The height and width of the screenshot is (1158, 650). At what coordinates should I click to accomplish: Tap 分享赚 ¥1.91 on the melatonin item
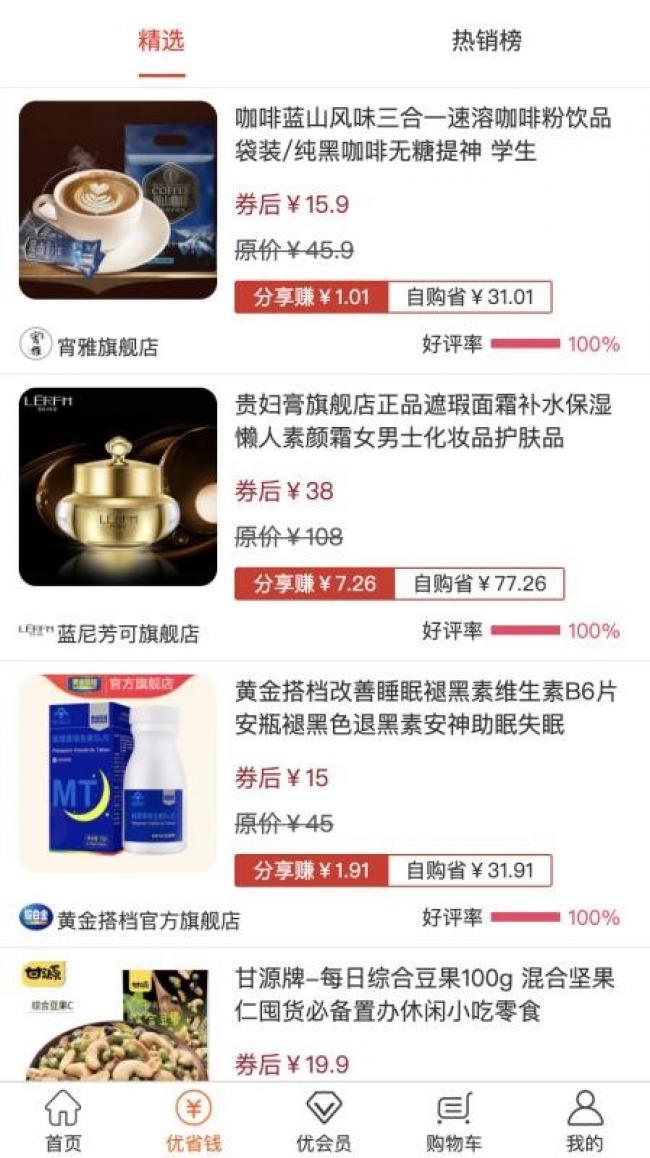pos(311,871)
